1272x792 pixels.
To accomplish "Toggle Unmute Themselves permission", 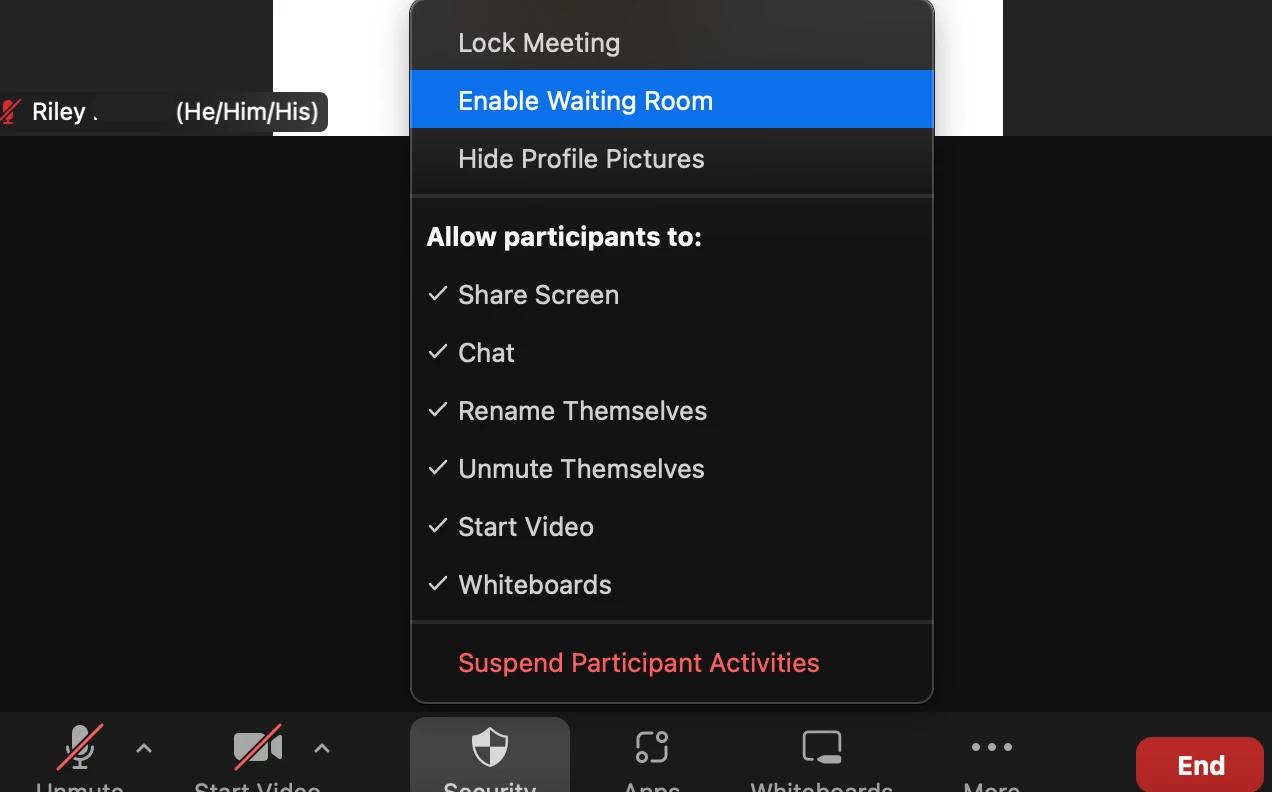I will point(581,469).
